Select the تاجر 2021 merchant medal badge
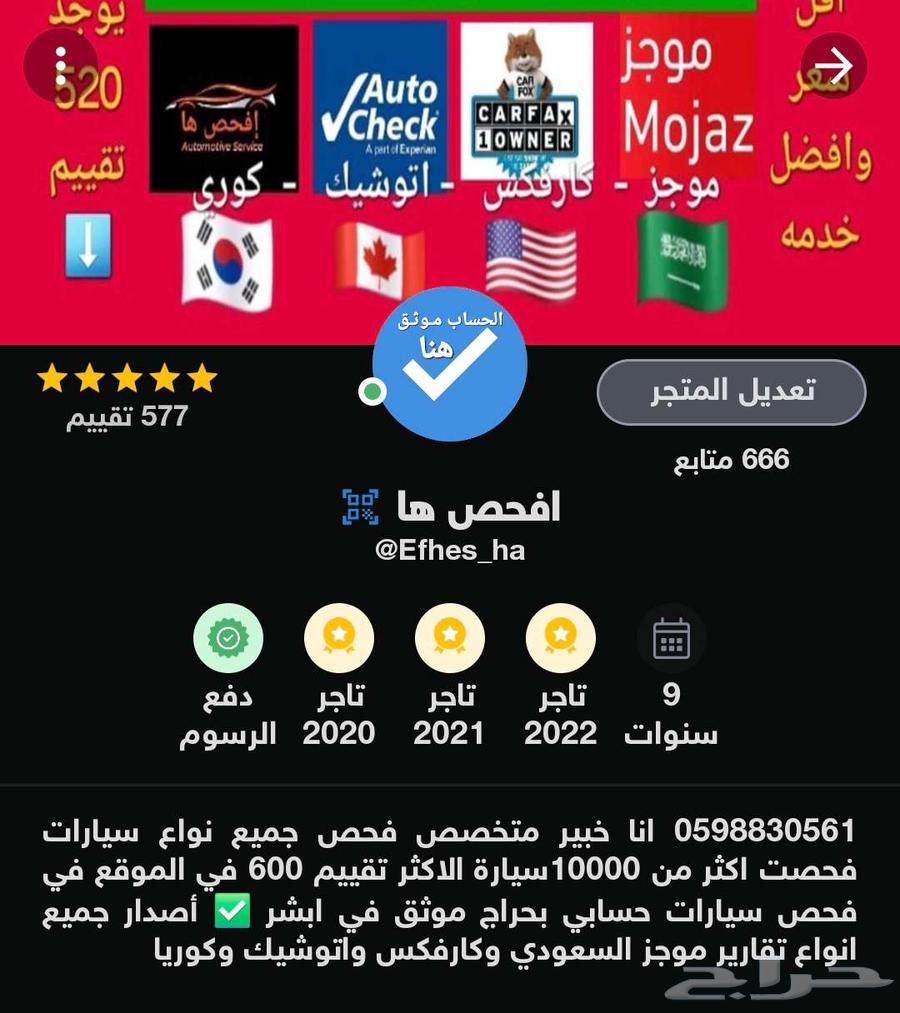 pyautogui.click(x=449, y=637)
